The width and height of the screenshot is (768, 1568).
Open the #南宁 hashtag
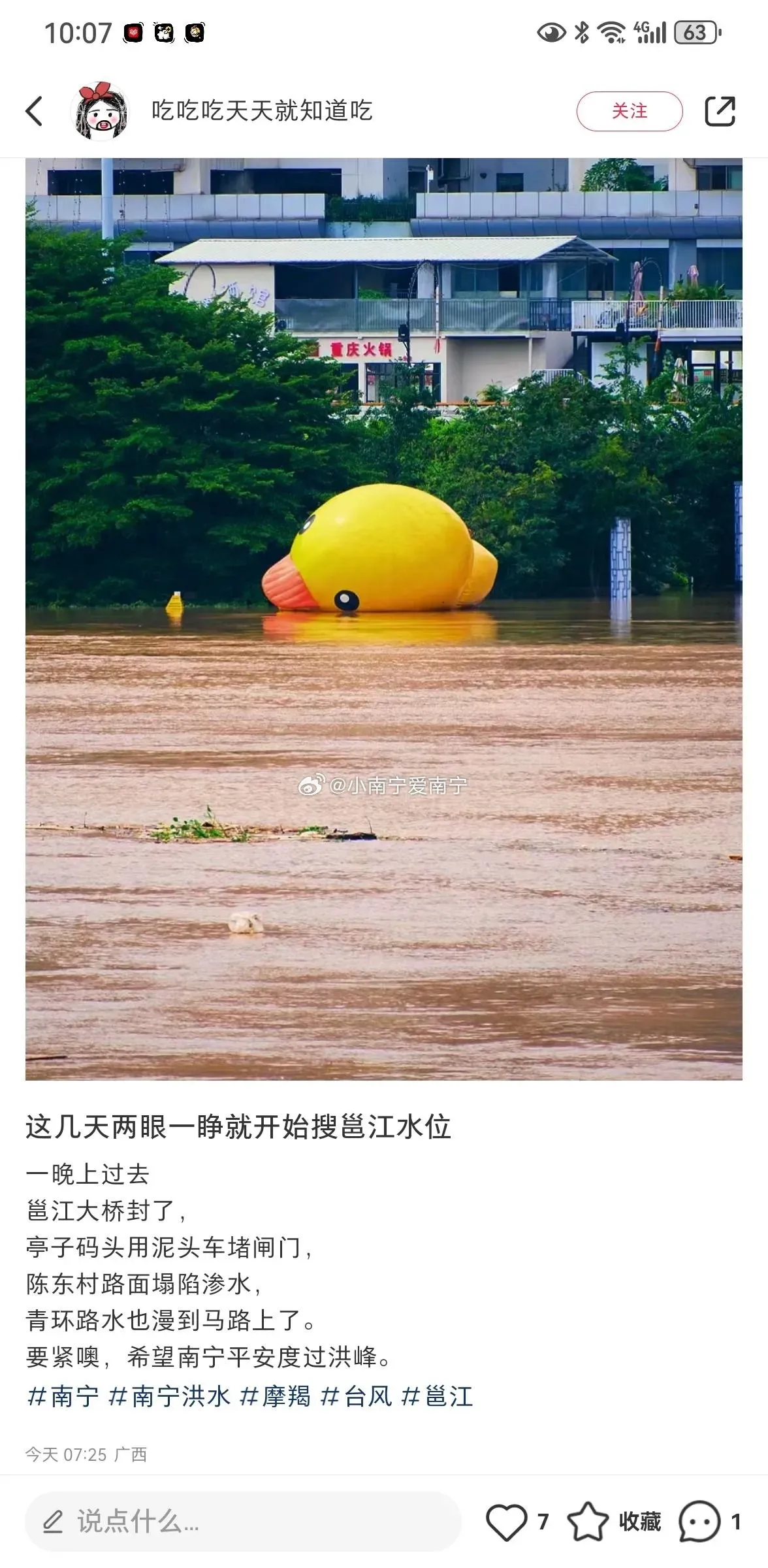[x=63, y=1397]
